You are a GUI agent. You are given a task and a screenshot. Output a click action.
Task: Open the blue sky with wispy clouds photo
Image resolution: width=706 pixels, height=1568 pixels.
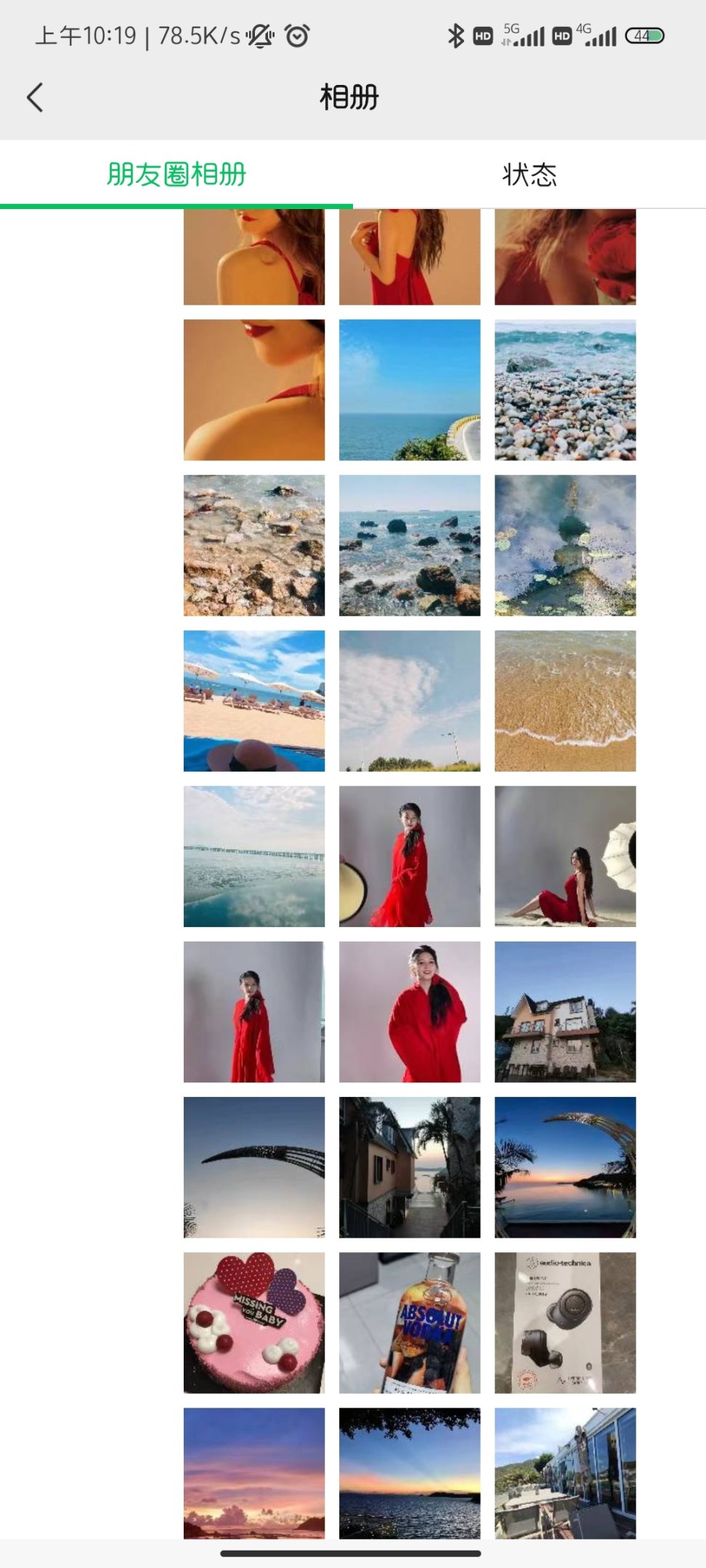point(409,701)
